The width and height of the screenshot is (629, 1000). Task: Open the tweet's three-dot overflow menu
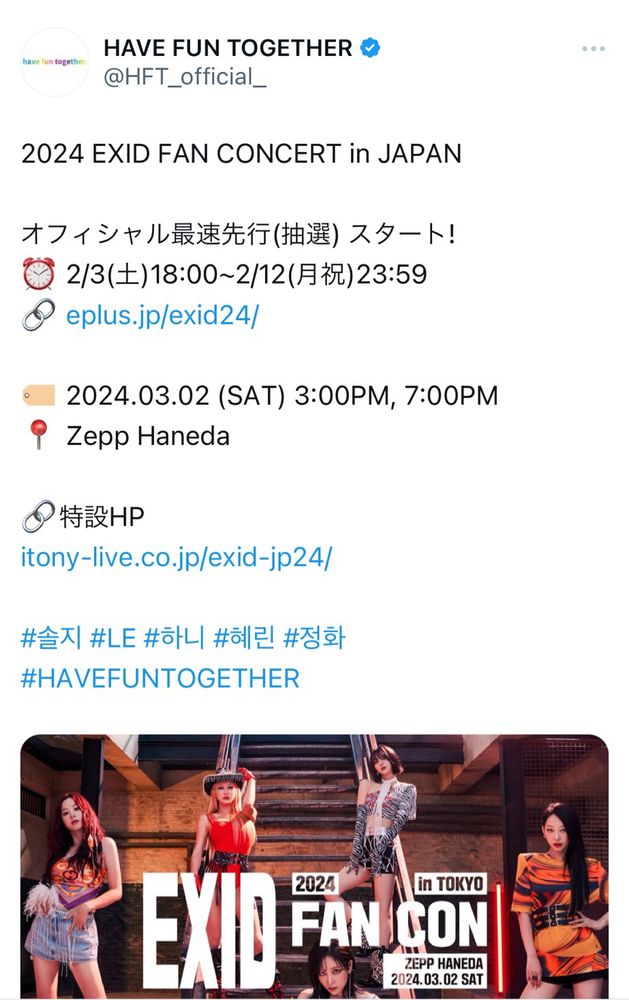[592, 48]
